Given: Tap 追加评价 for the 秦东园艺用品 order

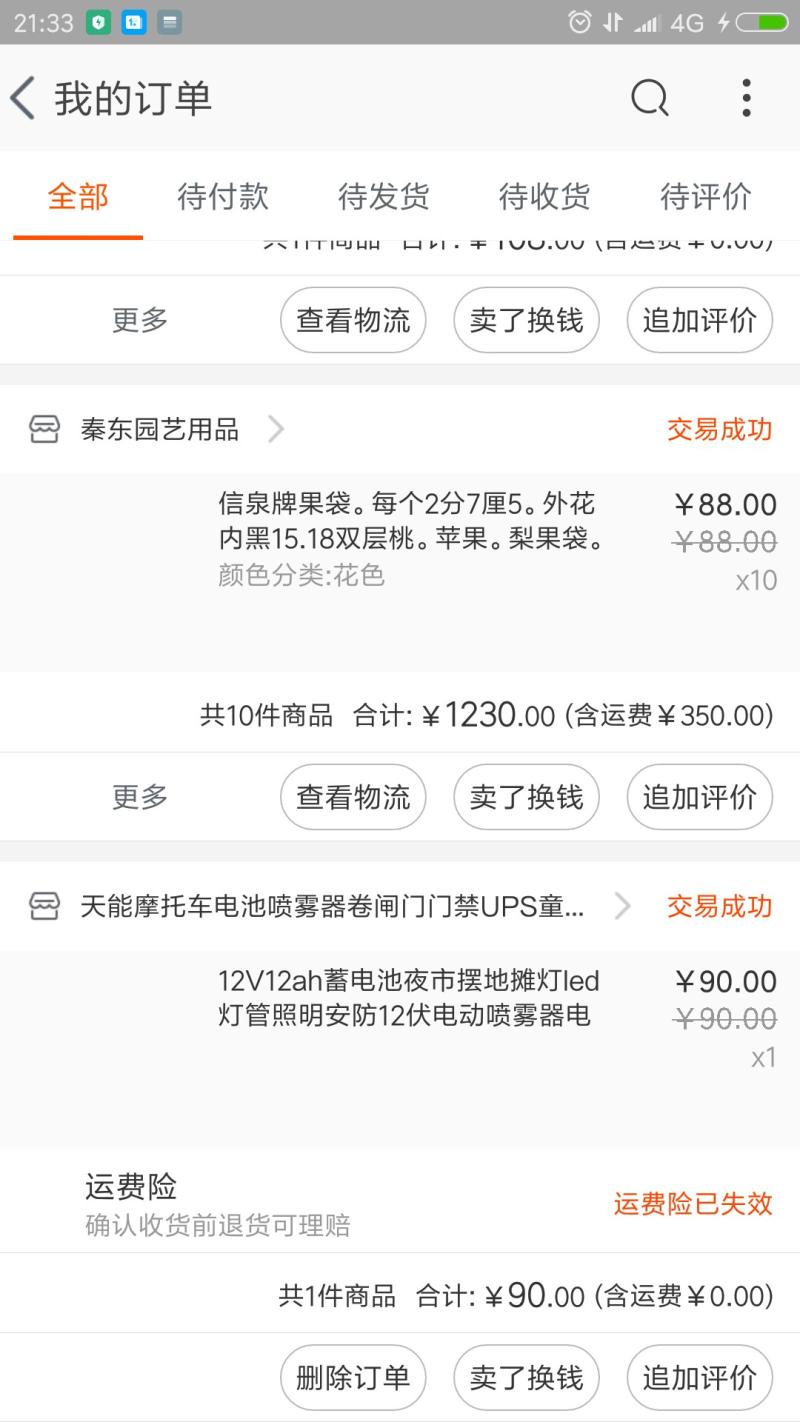Looking at the screenshot, I should (x=700, y=797).
